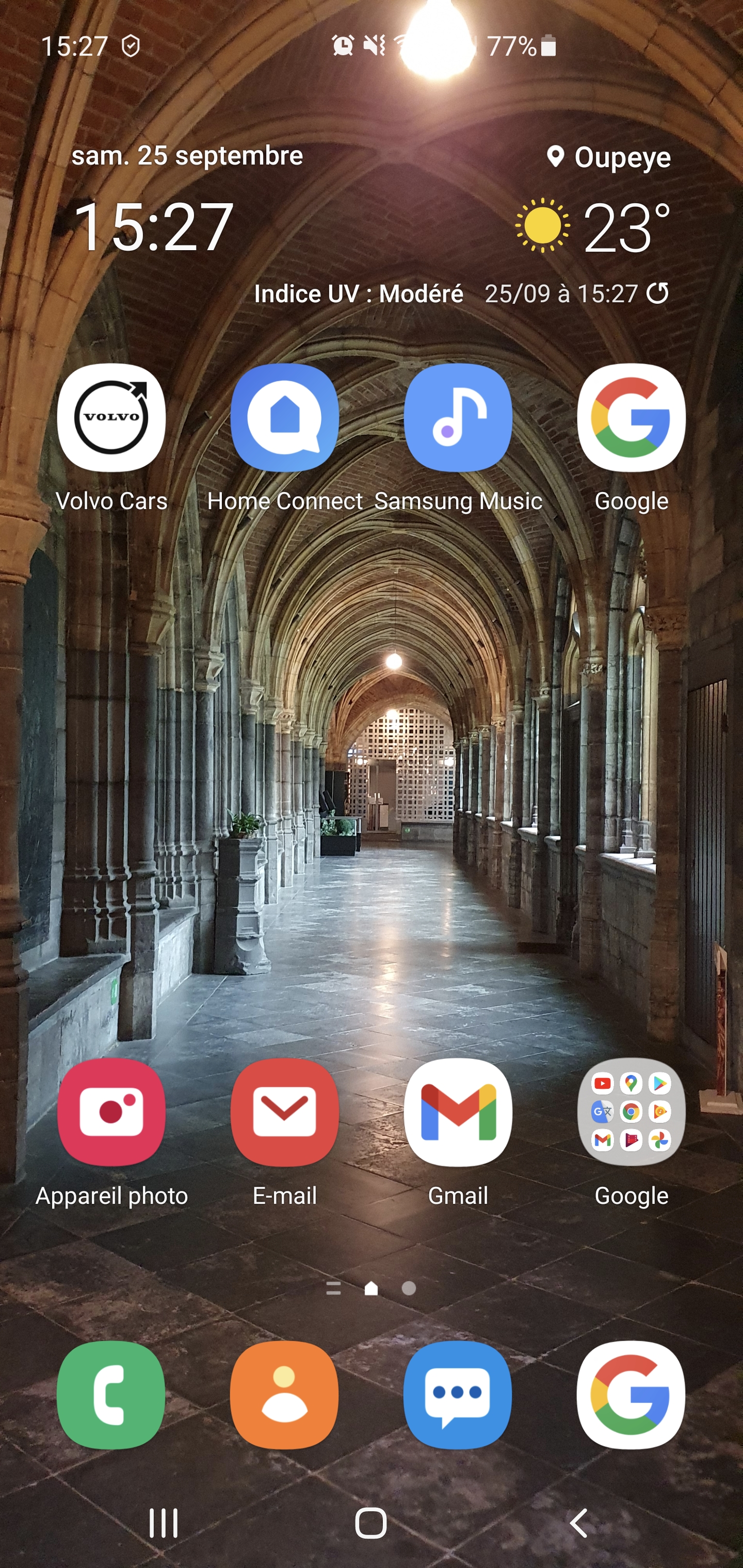Screen dimensions: 743x1568
Task: Open Samsung Music
Action: 458,418
